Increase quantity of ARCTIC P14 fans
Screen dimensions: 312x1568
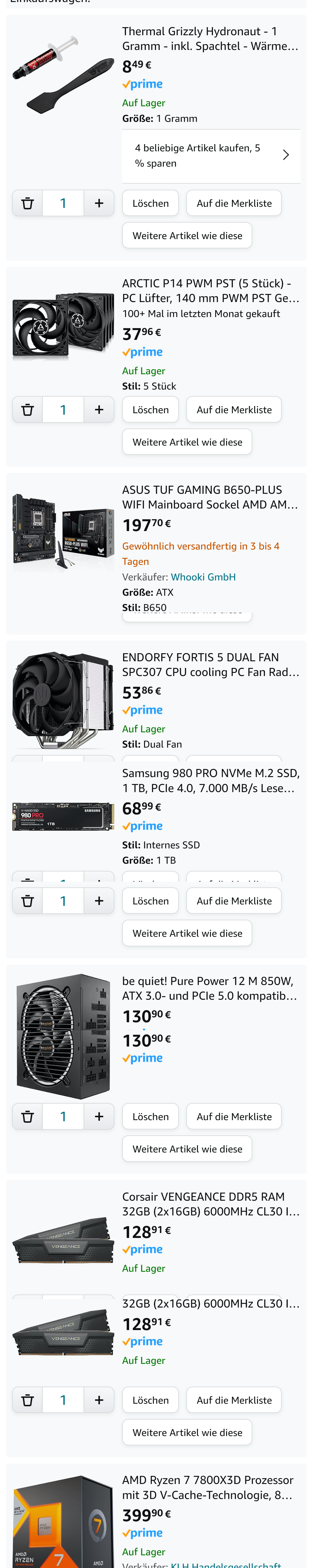coord(99,410)
